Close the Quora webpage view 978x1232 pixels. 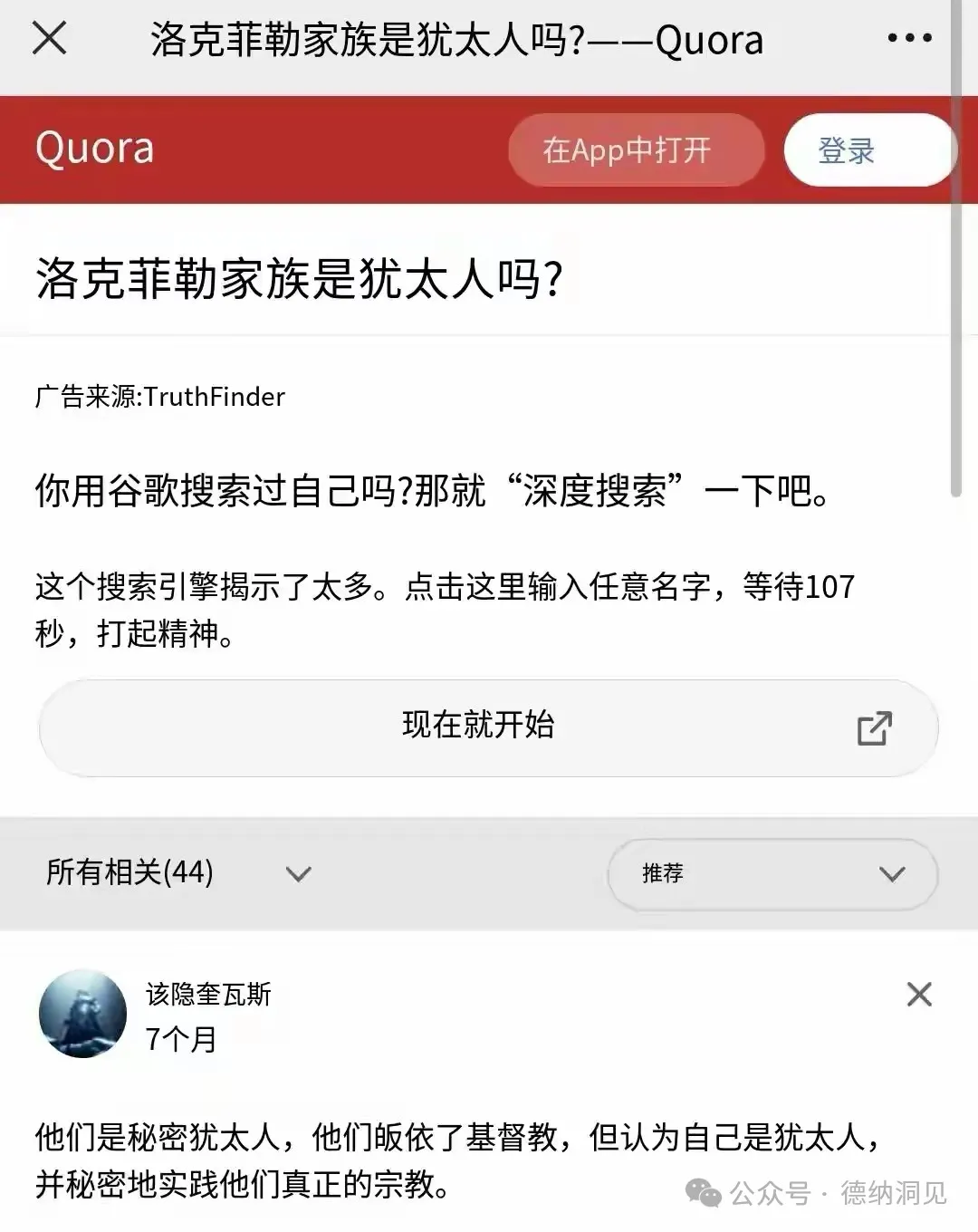click(49, 38)
